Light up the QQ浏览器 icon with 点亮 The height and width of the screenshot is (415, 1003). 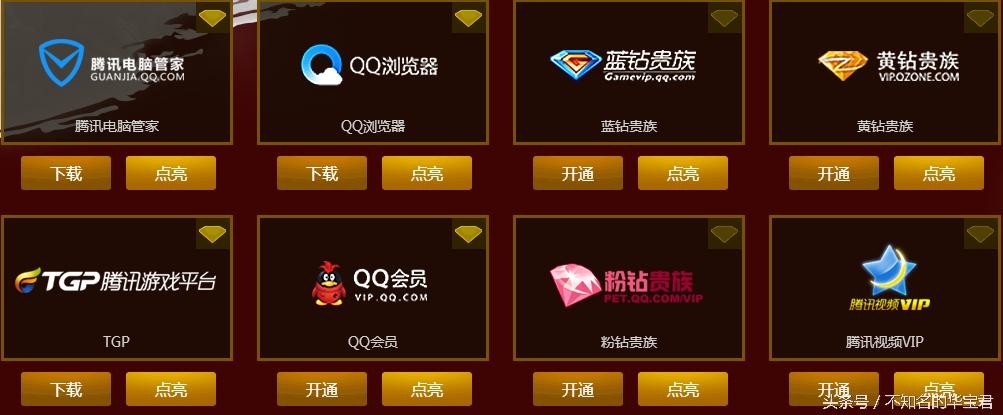click(427, 173)
